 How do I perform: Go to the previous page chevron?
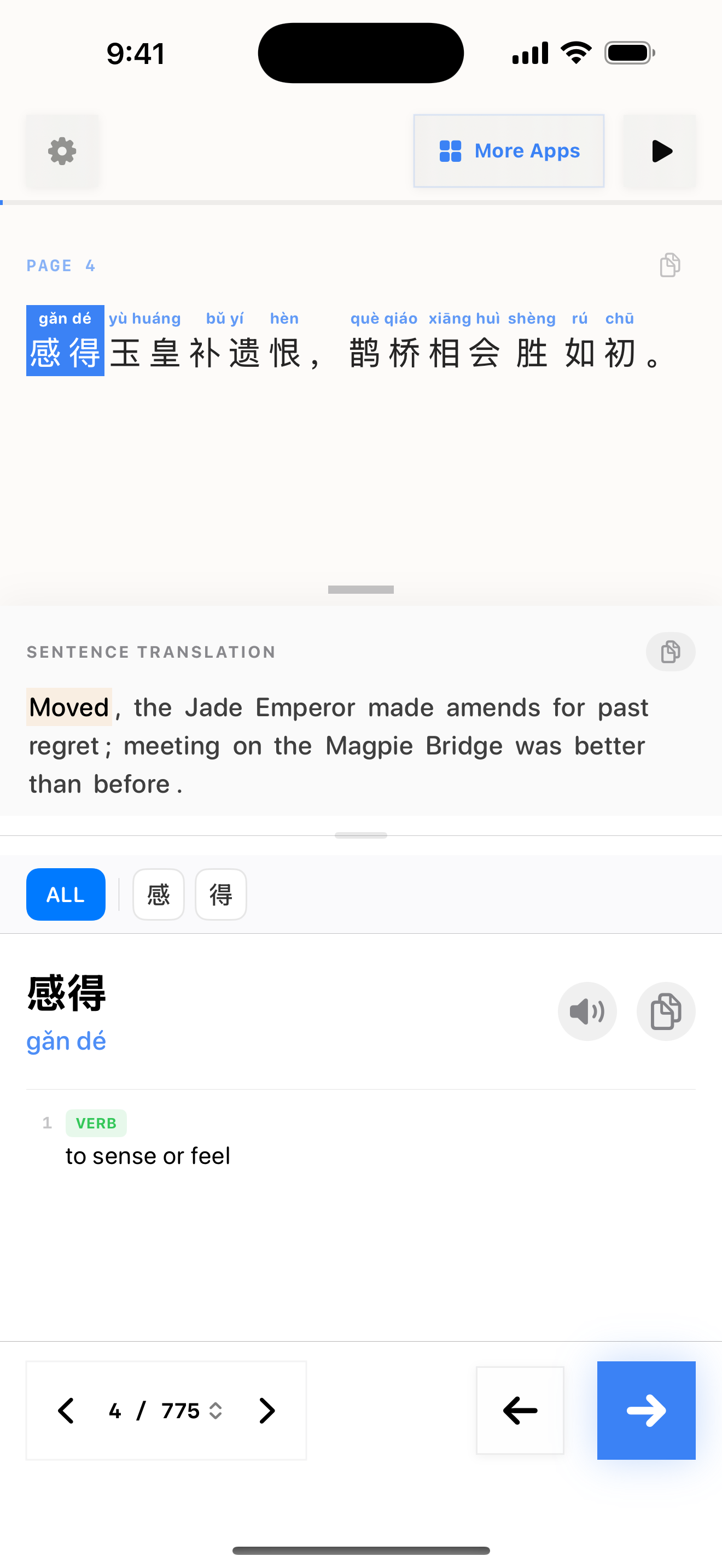pos(66,1411)
